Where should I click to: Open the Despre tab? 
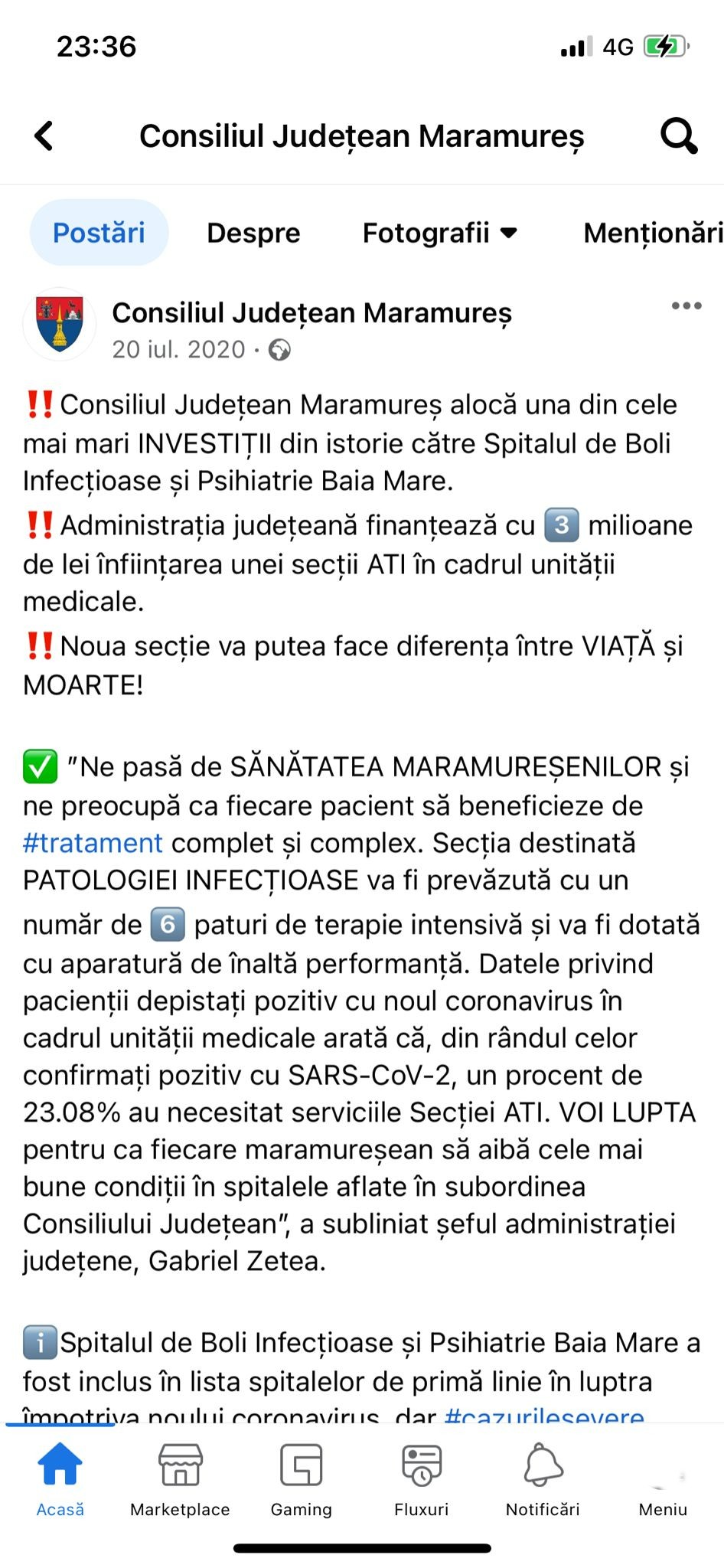click(x=253, y=233)
